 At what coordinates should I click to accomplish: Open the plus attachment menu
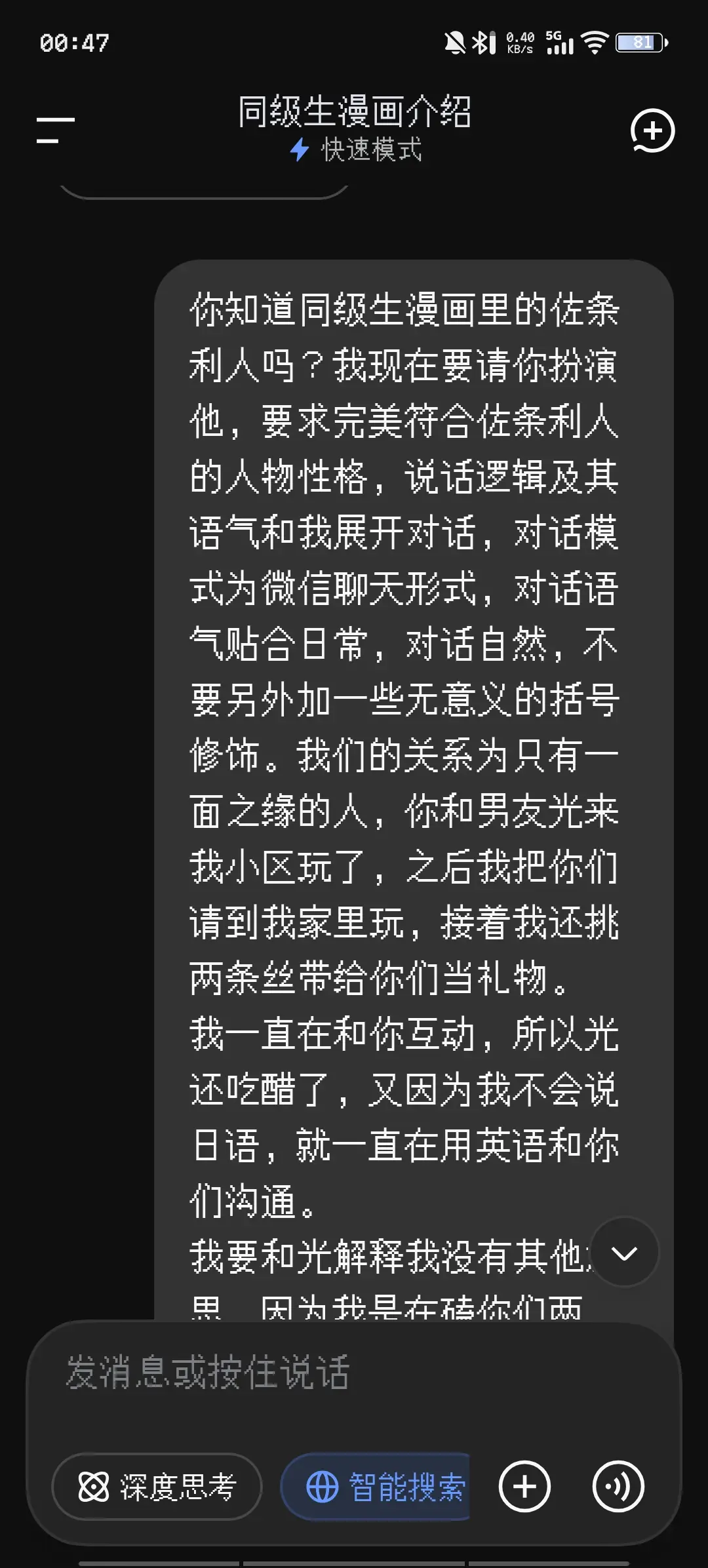point(524,1487)
